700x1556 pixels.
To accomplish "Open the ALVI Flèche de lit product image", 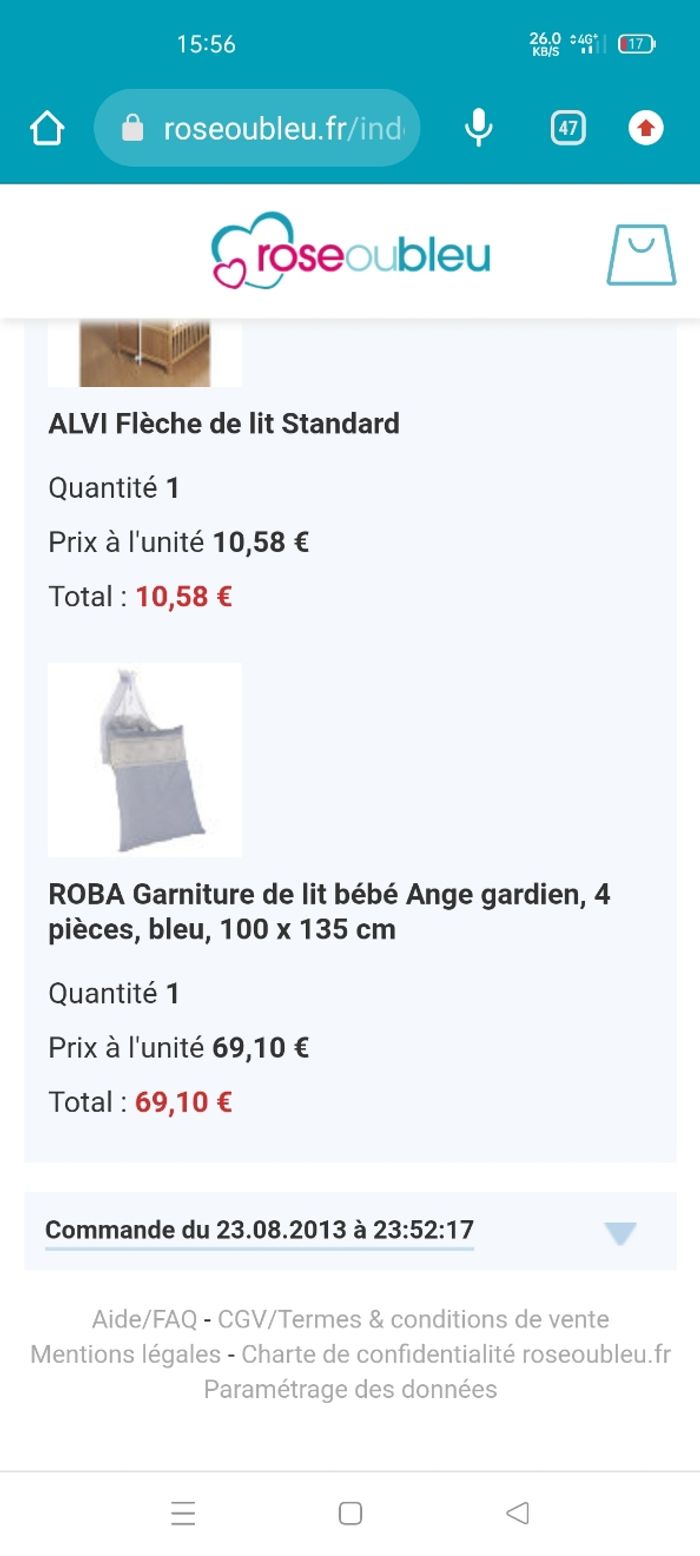I will (145, 352).
